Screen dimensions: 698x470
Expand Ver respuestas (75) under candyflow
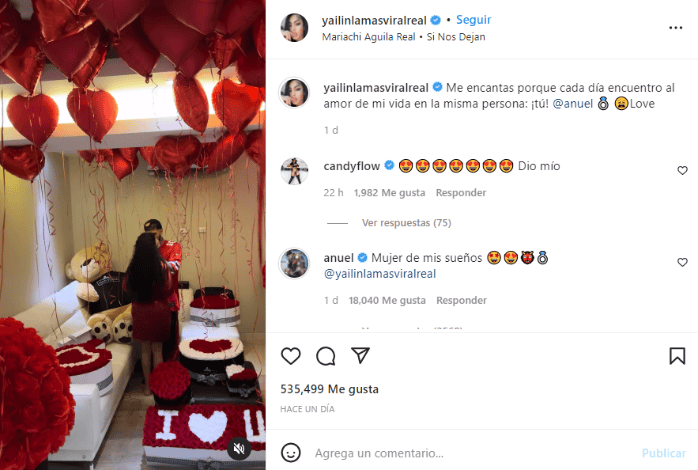click(406, 223)
